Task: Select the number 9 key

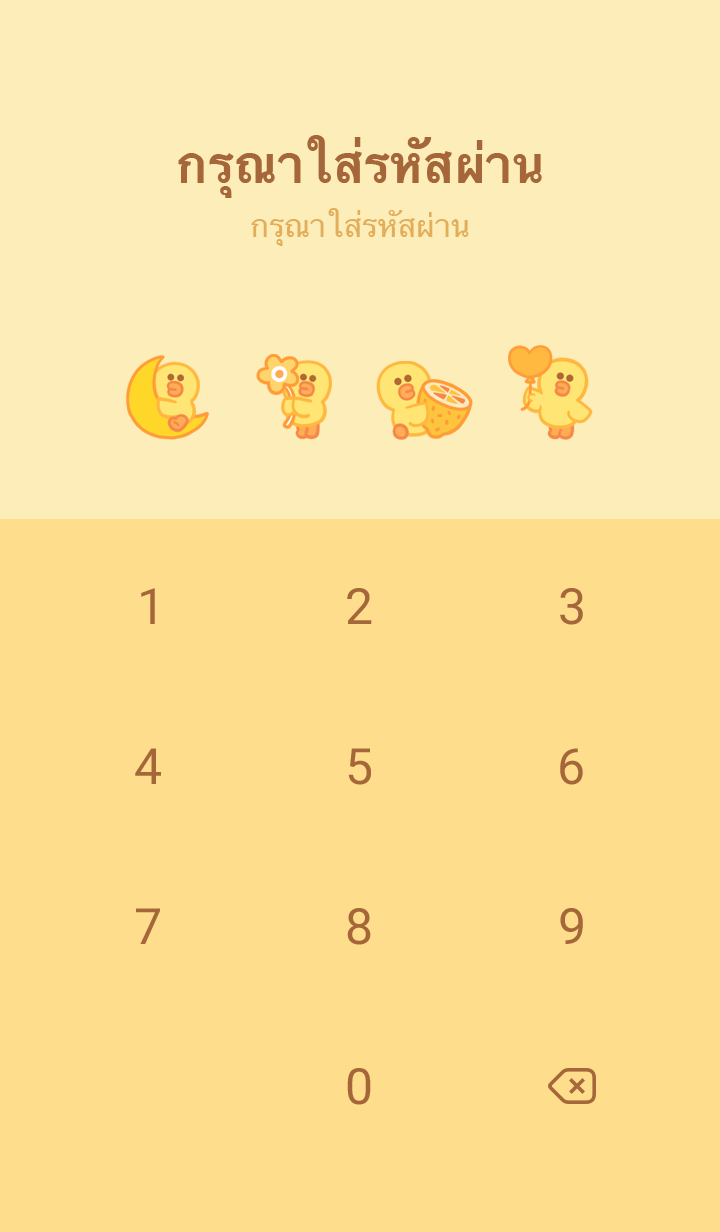Action: [x=571, y=927]
